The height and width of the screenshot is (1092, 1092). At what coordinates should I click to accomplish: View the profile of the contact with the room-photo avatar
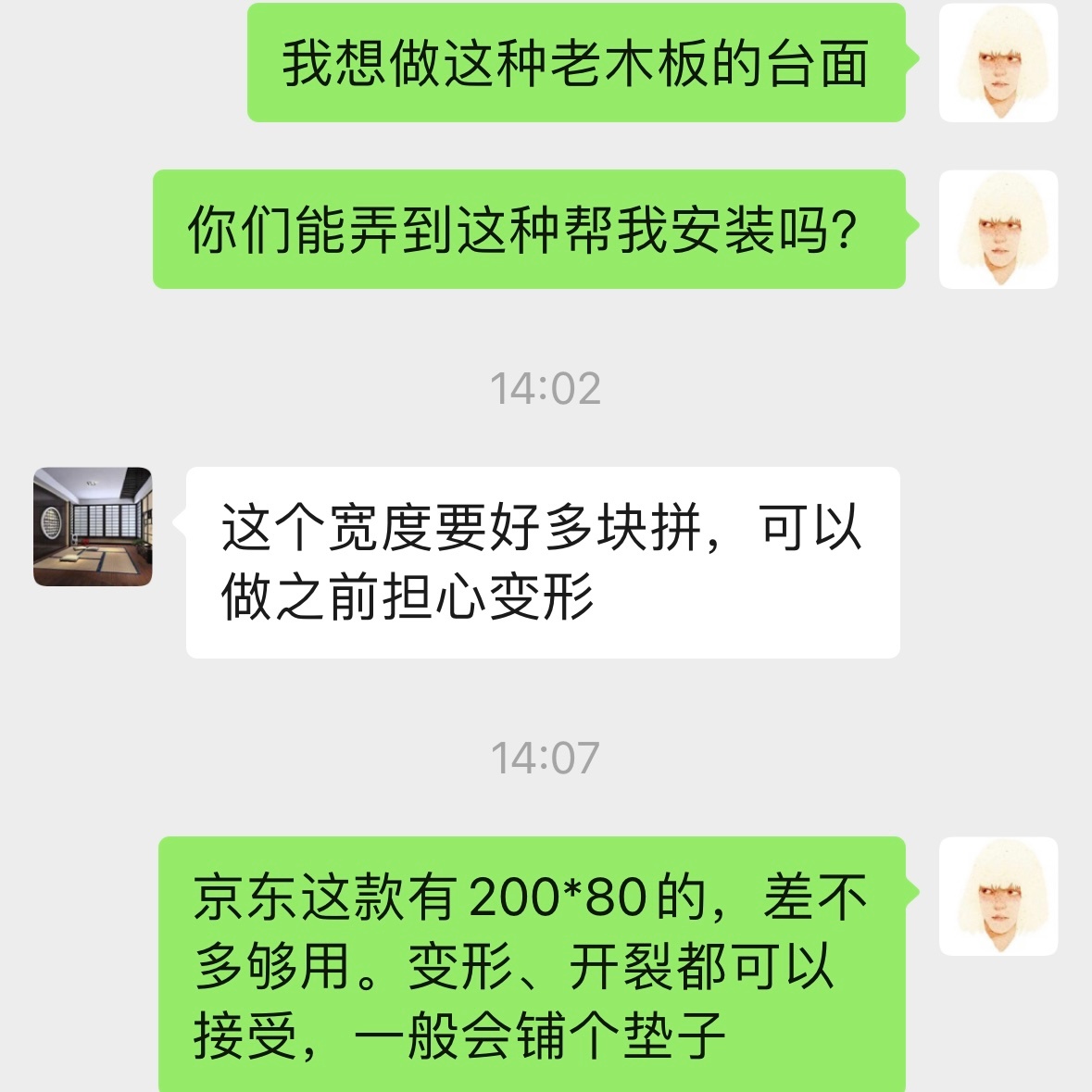93,526
